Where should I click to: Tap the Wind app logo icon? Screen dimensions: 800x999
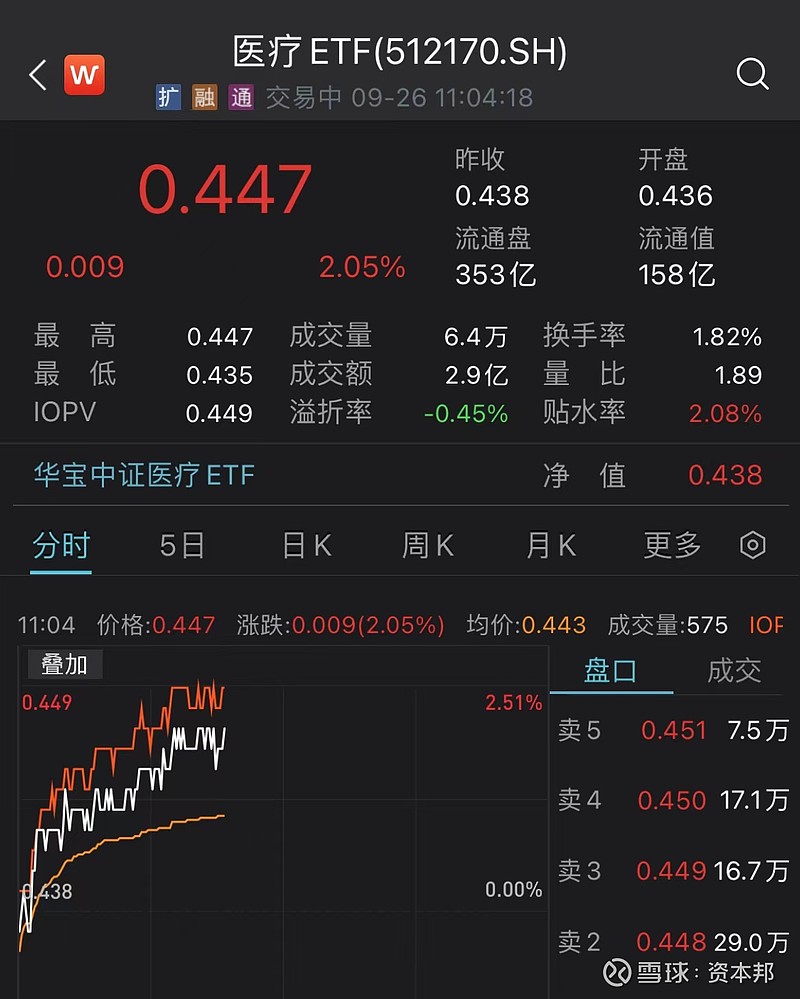pyautogui.click(x=85, y=74)
